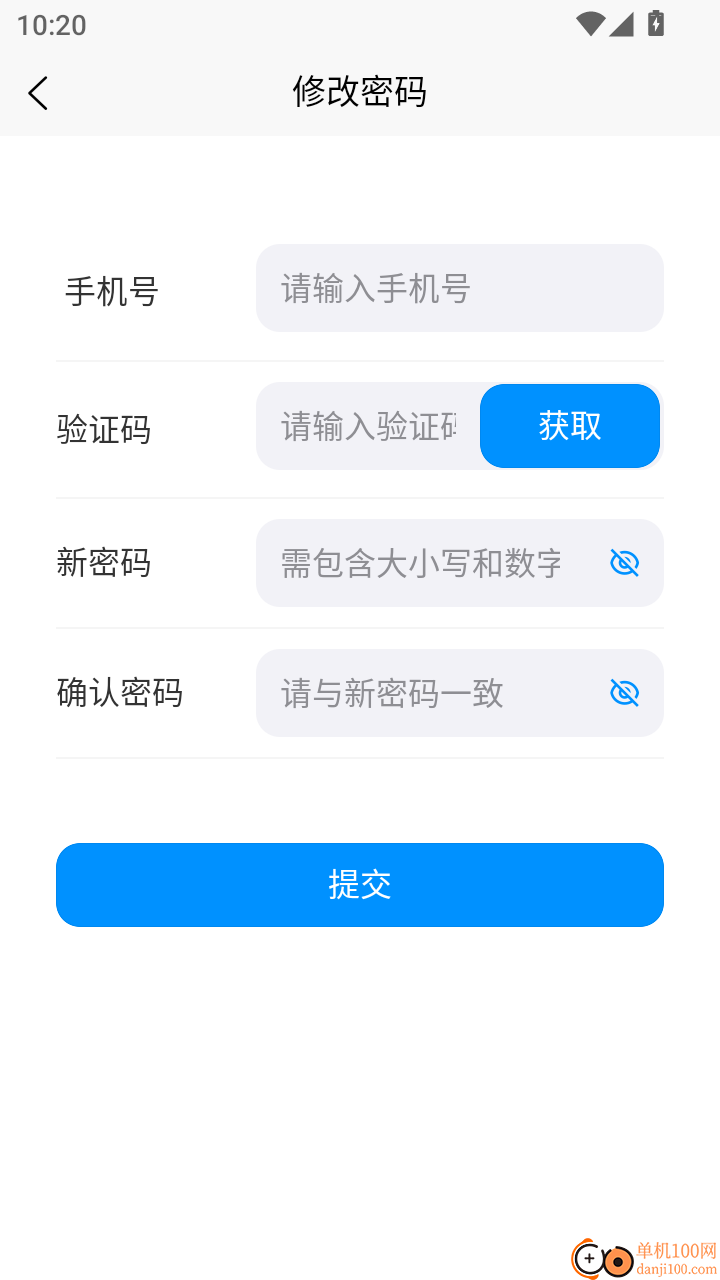Viewport: 720px width, 1280px height.
Task: Click the 请输入验证码 input box
Action: (370, 425)
